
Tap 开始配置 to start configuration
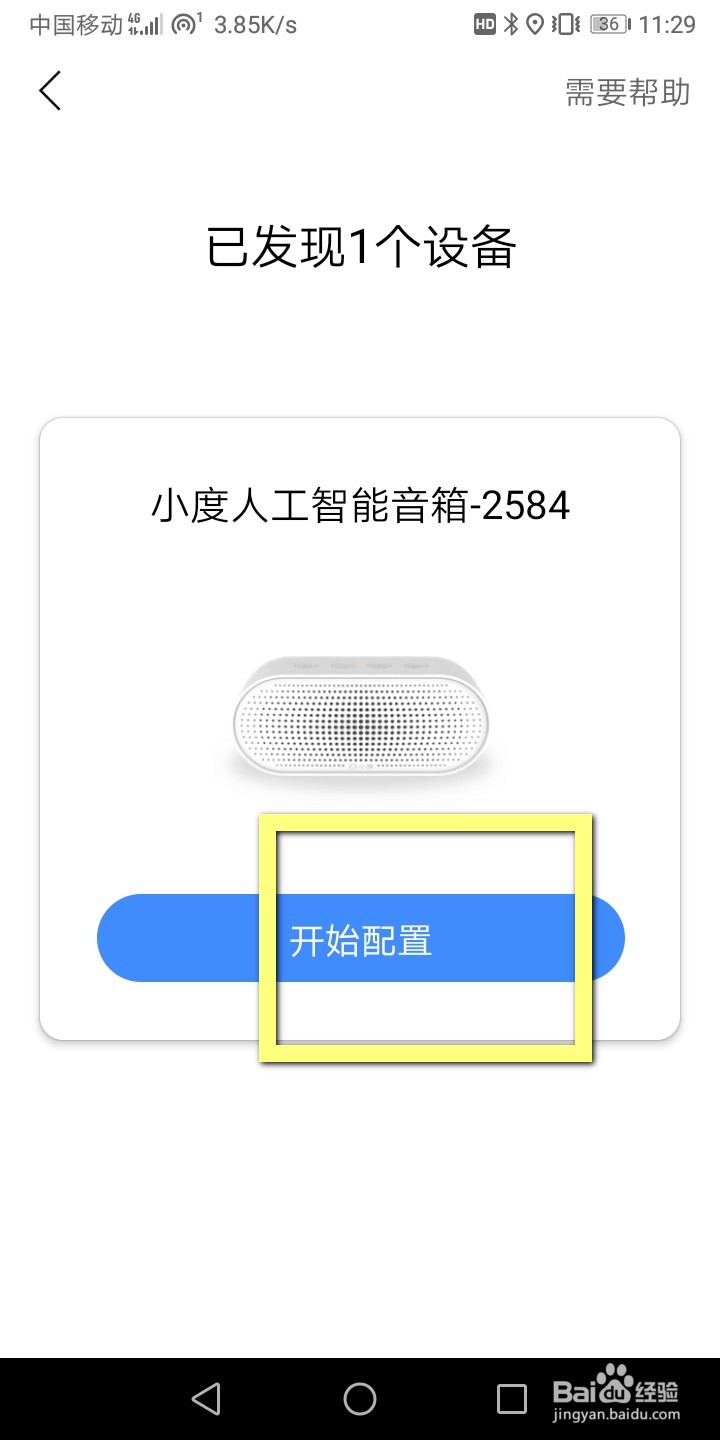tap(360, 937)
